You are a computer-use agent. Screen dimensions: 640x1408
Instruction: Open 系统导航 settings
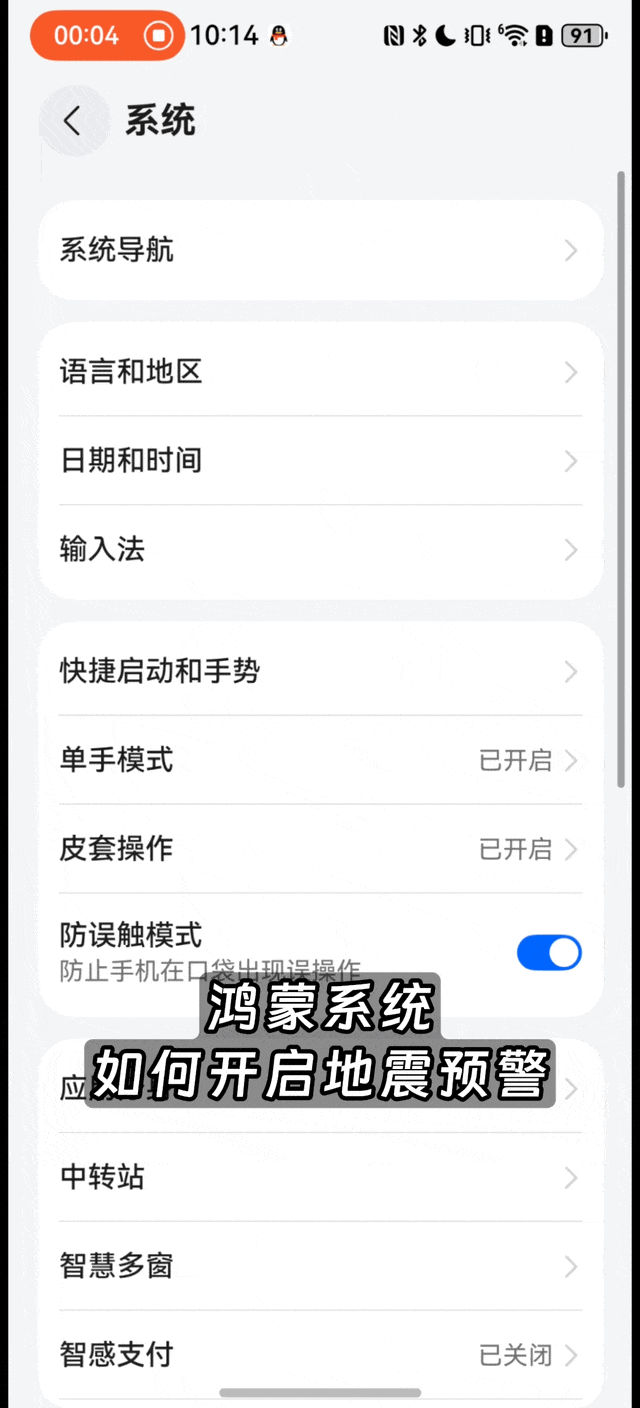[x=320, y=250]
